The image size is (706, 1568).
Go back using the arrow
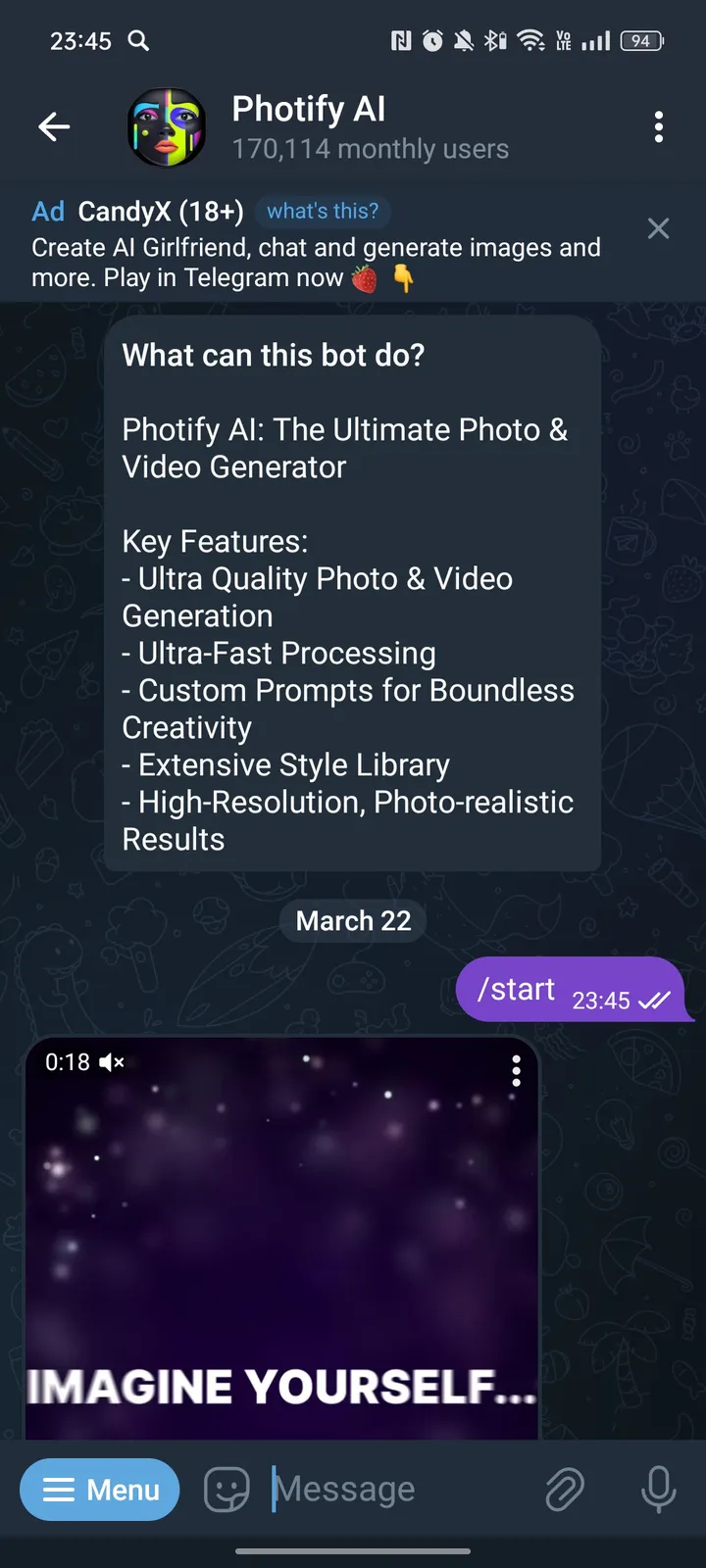click(x=54, y=126)
